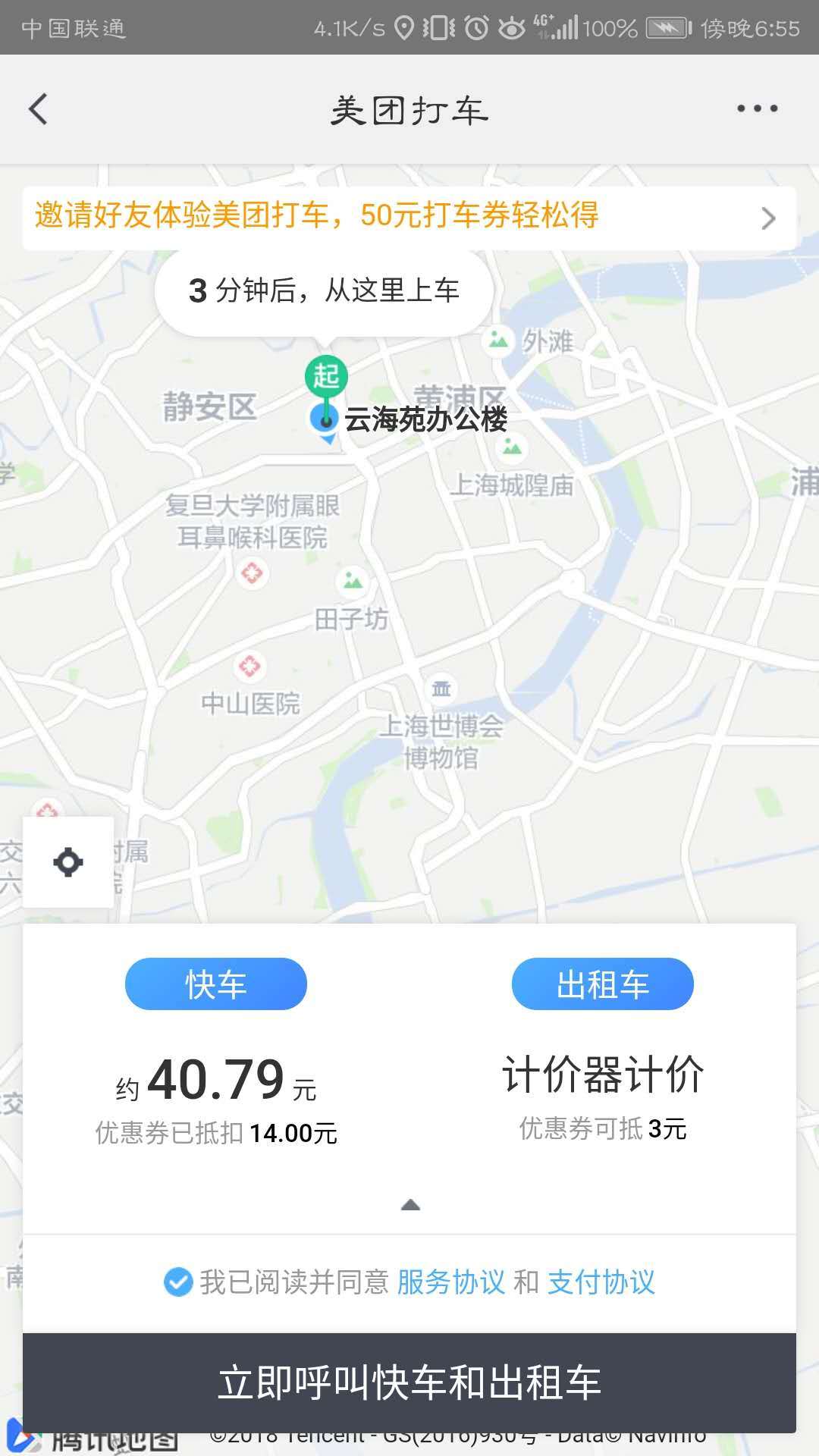Open the 服务协议 link
The width and height of the screenshot is (819, 1456).
click(x=450, y=1282)
